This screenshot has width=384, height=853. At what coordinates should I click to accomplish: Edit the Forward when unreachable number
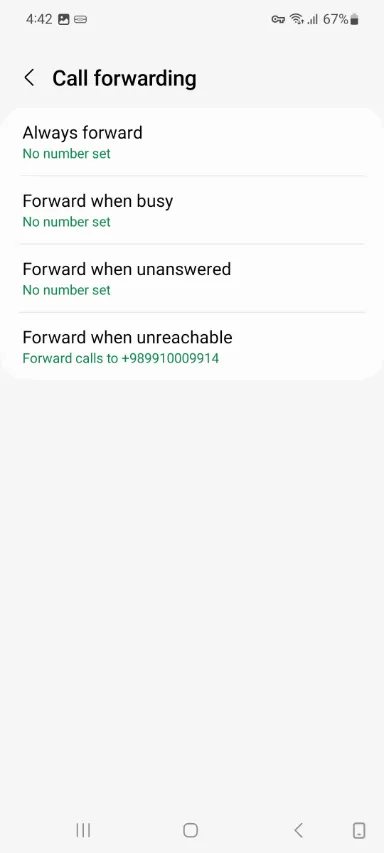pyautogui.click(x=192, y=347)
